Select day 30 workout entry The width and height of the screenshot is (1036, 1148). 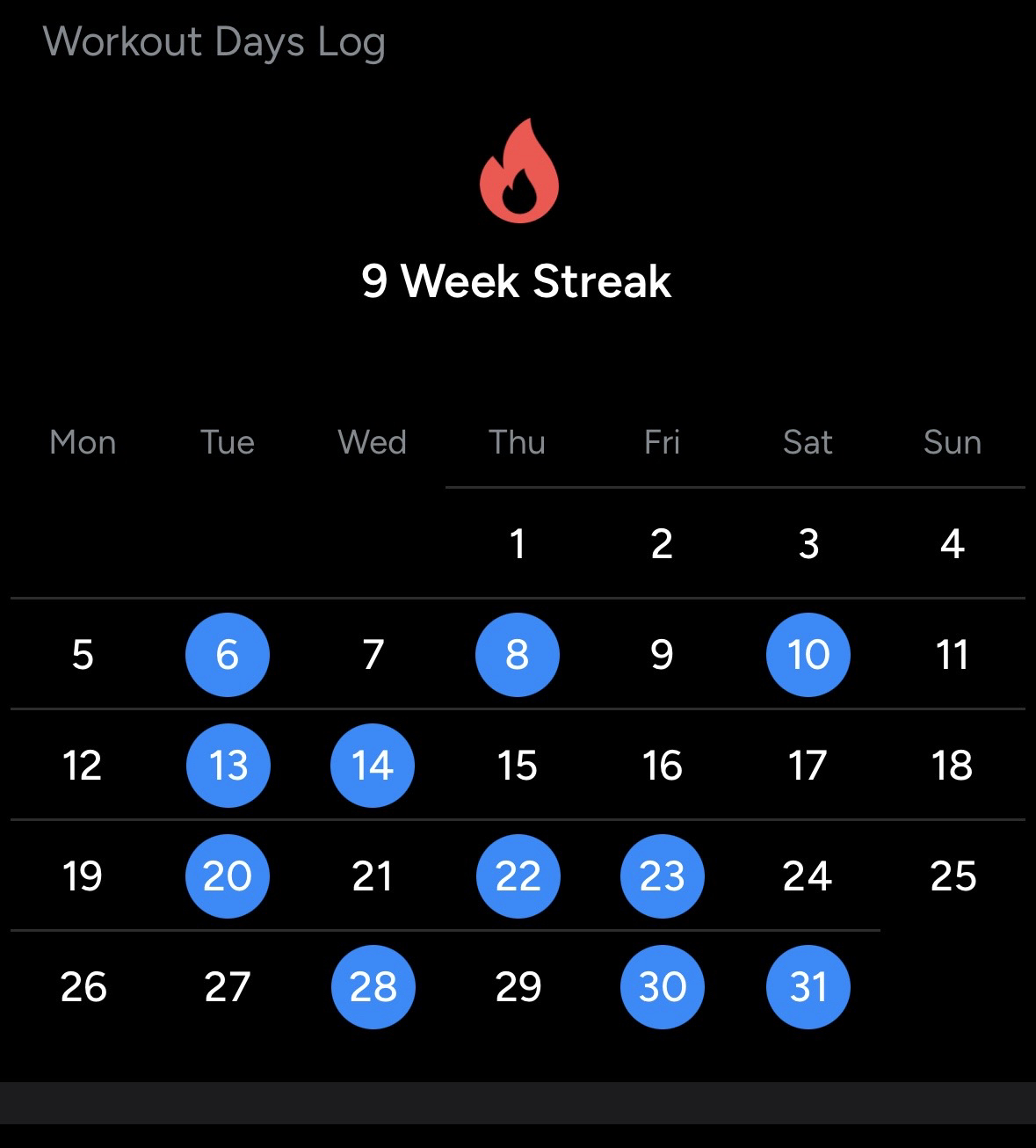tap(663, 987)
